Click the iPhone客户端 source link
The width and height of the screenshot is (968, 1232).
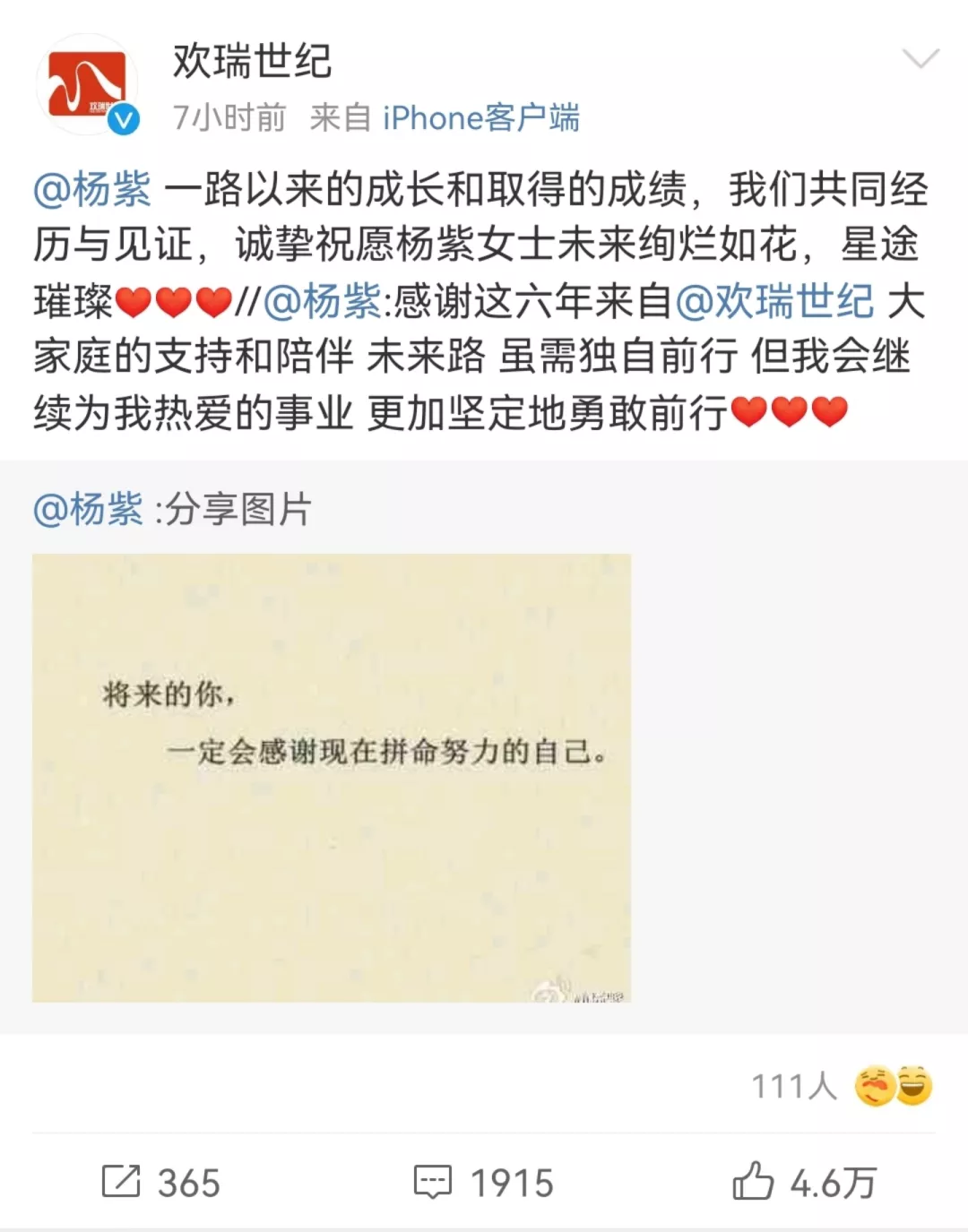(x=481, y=117)
